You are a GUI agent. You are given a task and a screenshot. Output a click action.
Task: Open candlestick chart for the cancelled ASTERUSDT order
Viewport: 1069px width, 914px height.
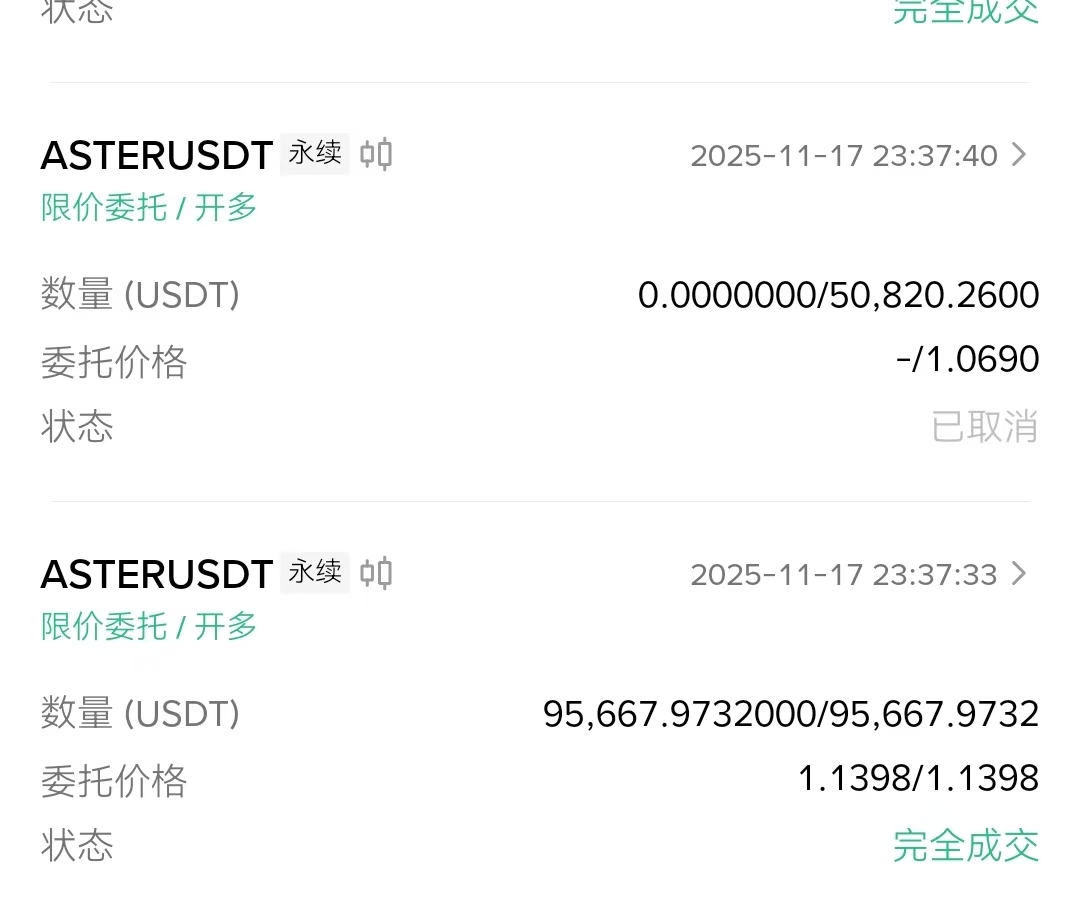[376, 155]
